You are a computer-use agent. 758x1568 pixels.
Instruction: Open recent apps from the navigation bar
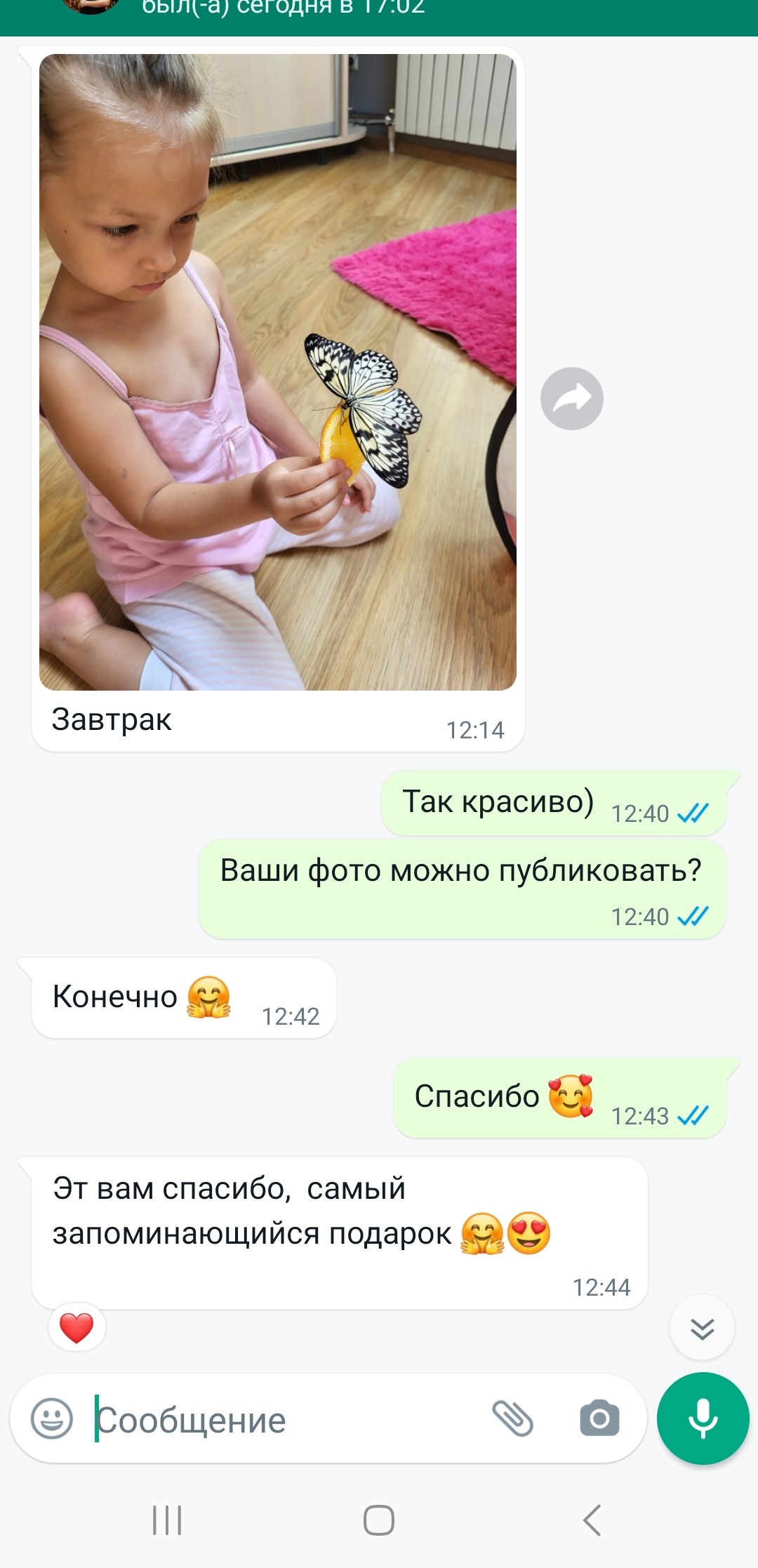tap(167, 1520)
